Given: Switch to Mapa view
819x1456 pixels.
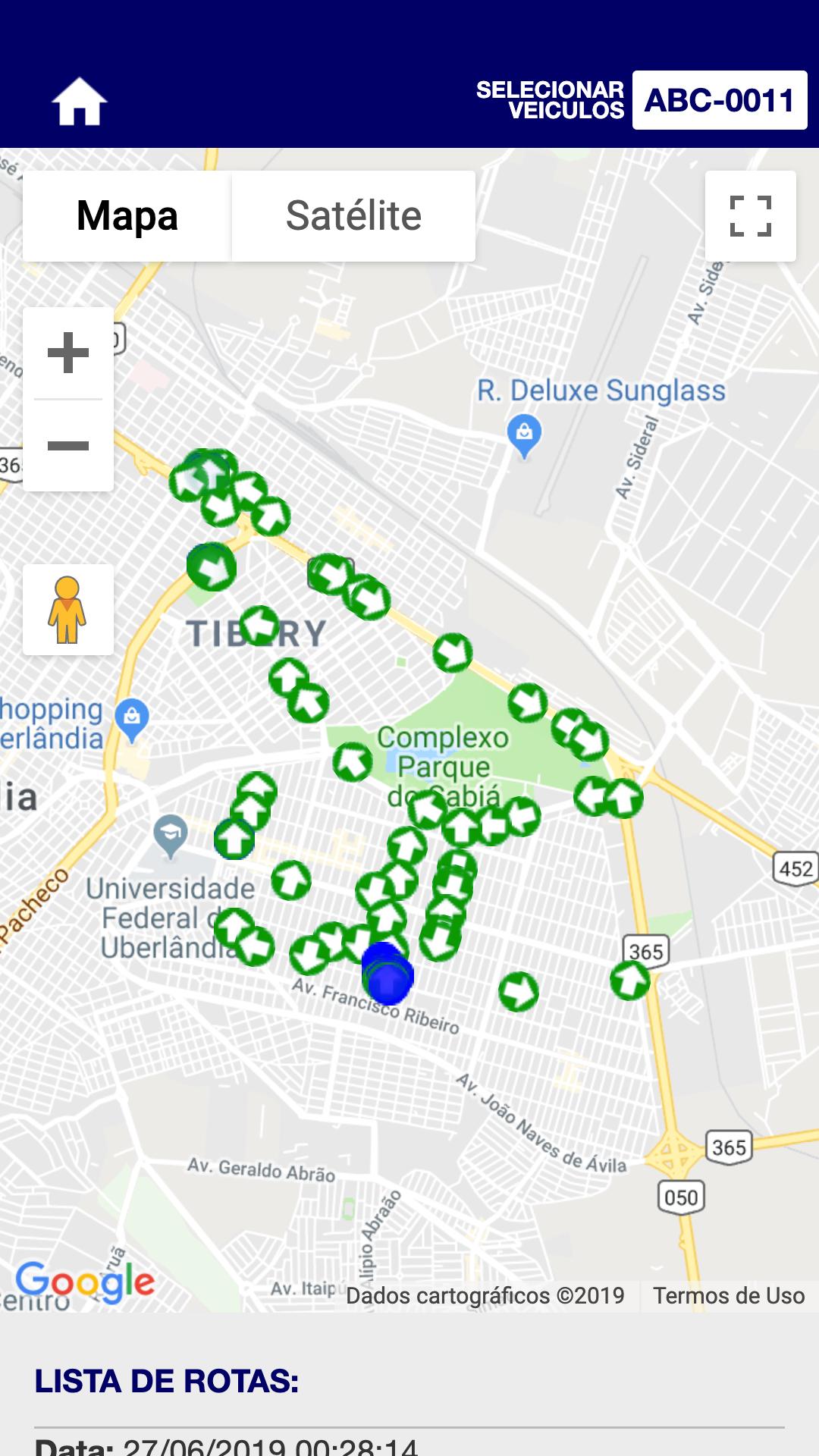Looking at the screenshot, I should tap(127, 216).
